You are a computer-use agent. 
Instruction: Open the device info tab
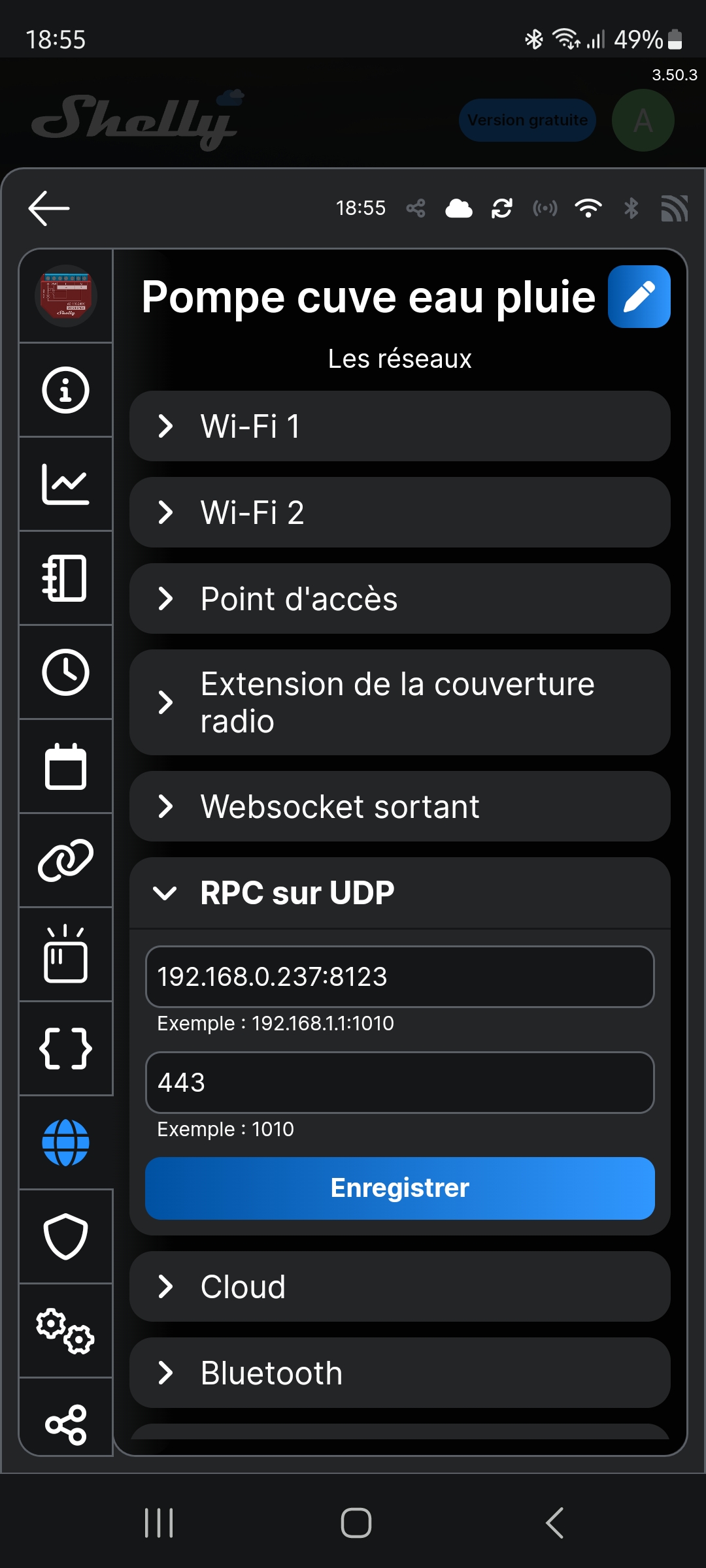point(65,390)
